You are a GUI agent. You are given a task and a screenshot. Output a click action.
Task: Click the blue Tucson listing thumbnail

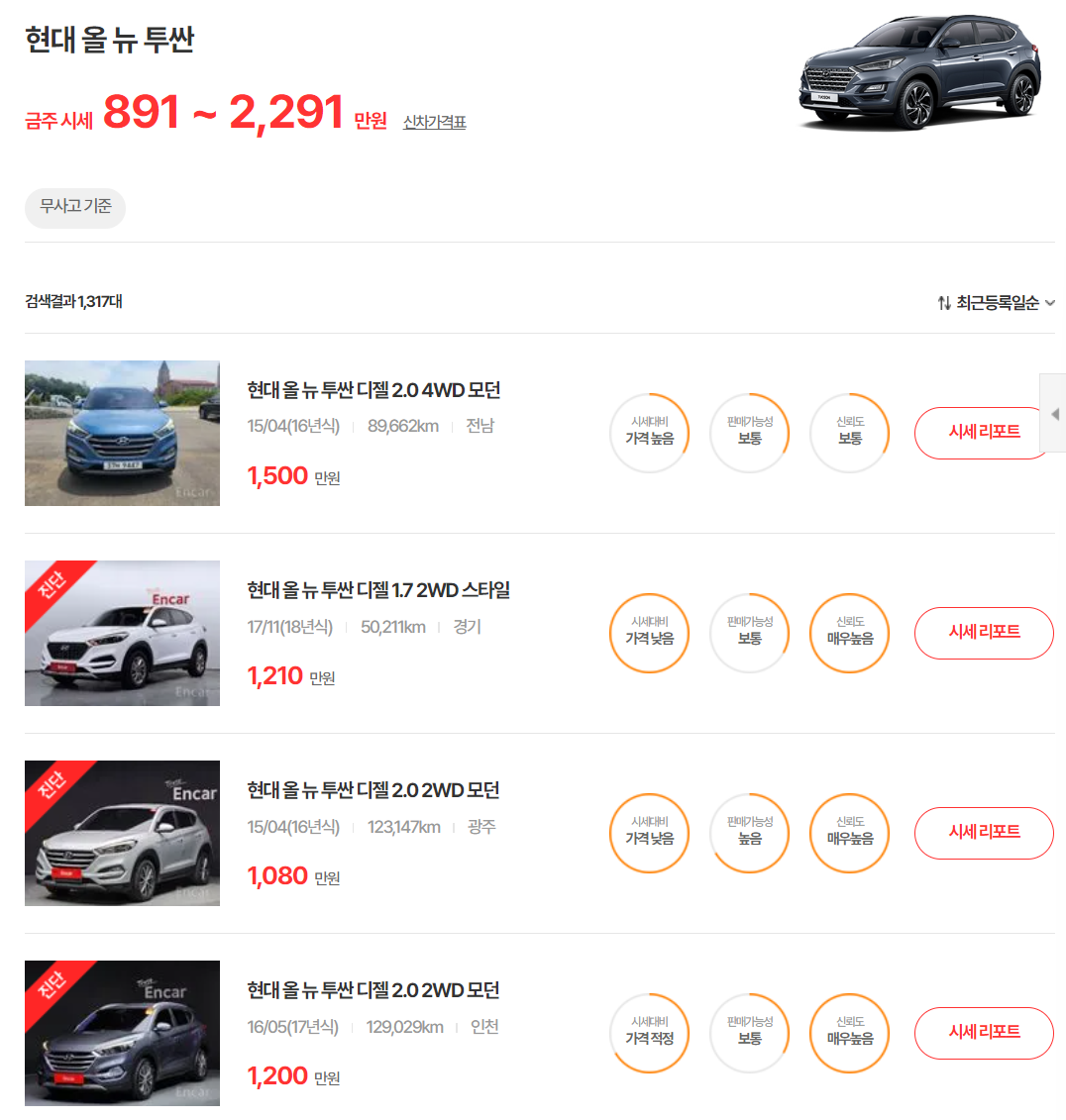tap(121, 433)
